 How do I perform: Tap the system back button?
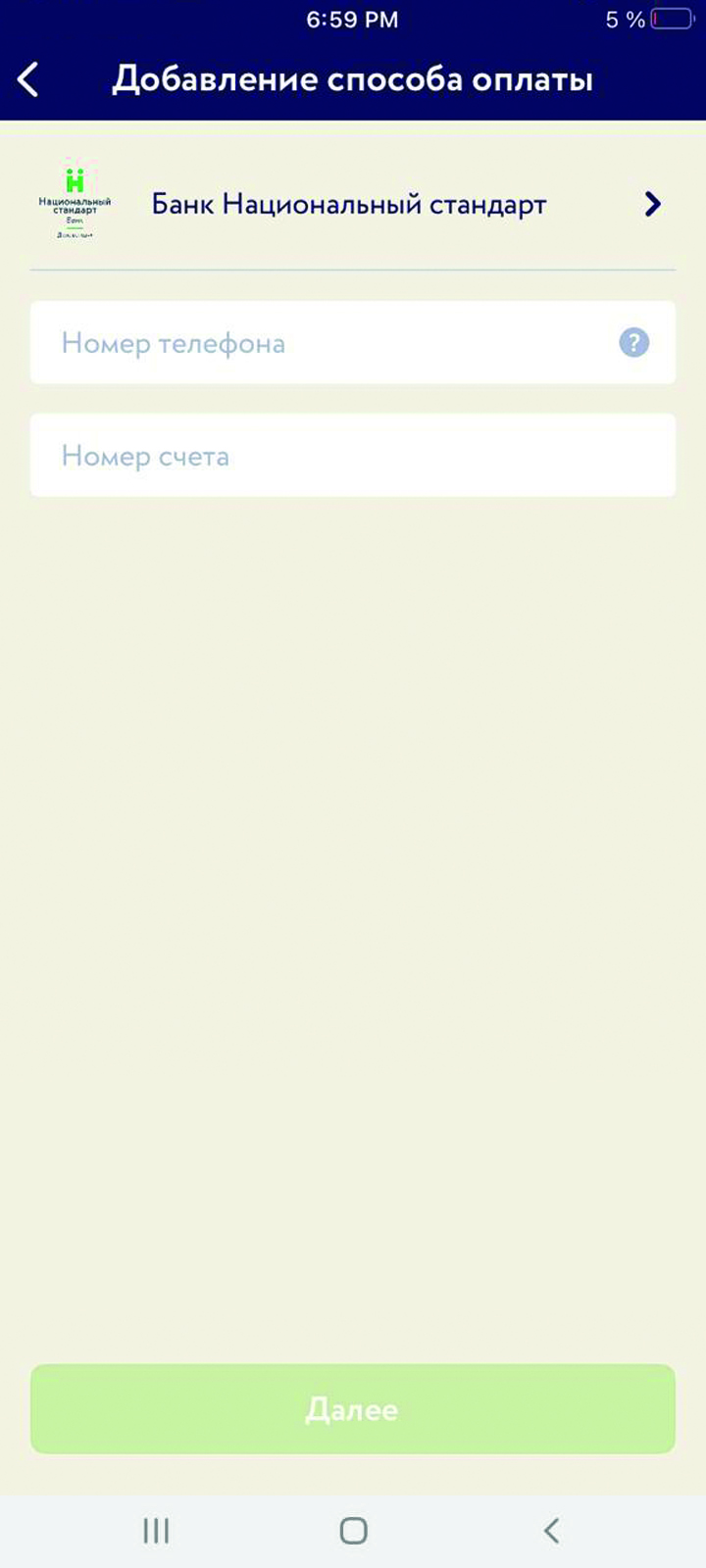tap(551, 1531)
